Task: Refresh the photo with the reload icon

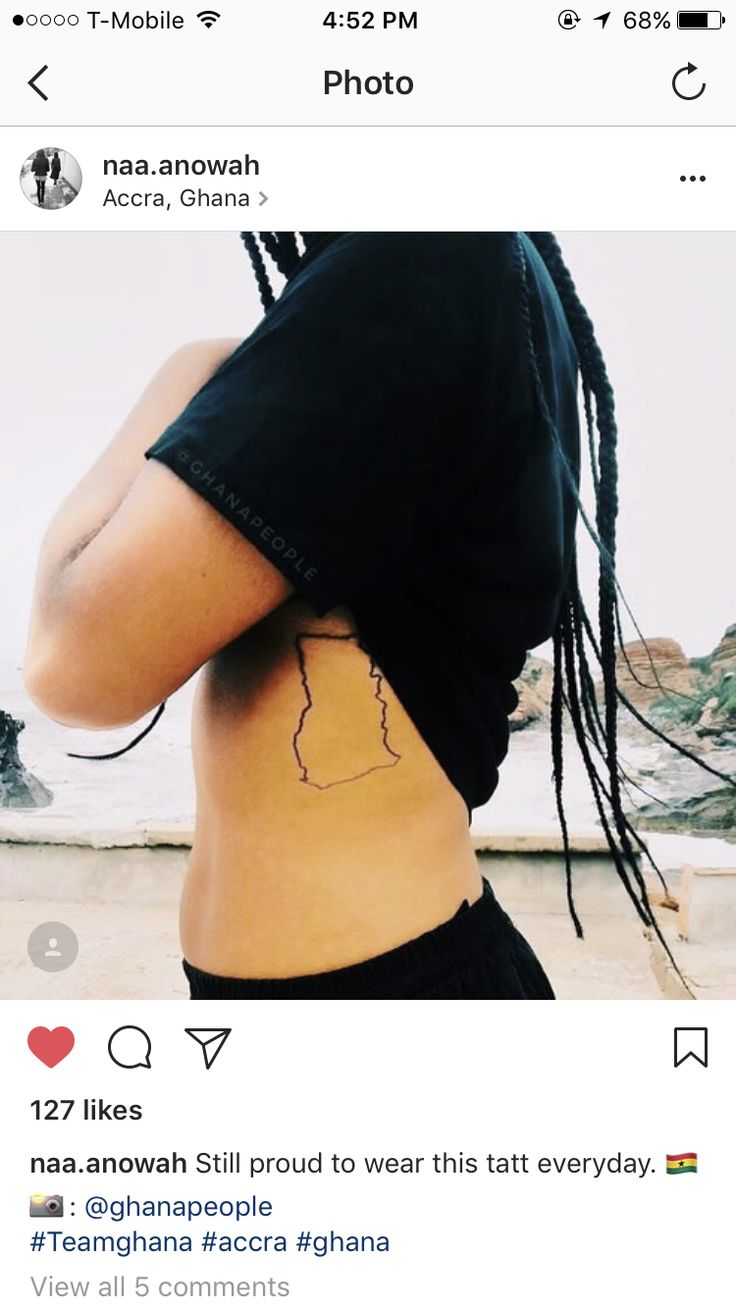Action: tap(689, 83)
